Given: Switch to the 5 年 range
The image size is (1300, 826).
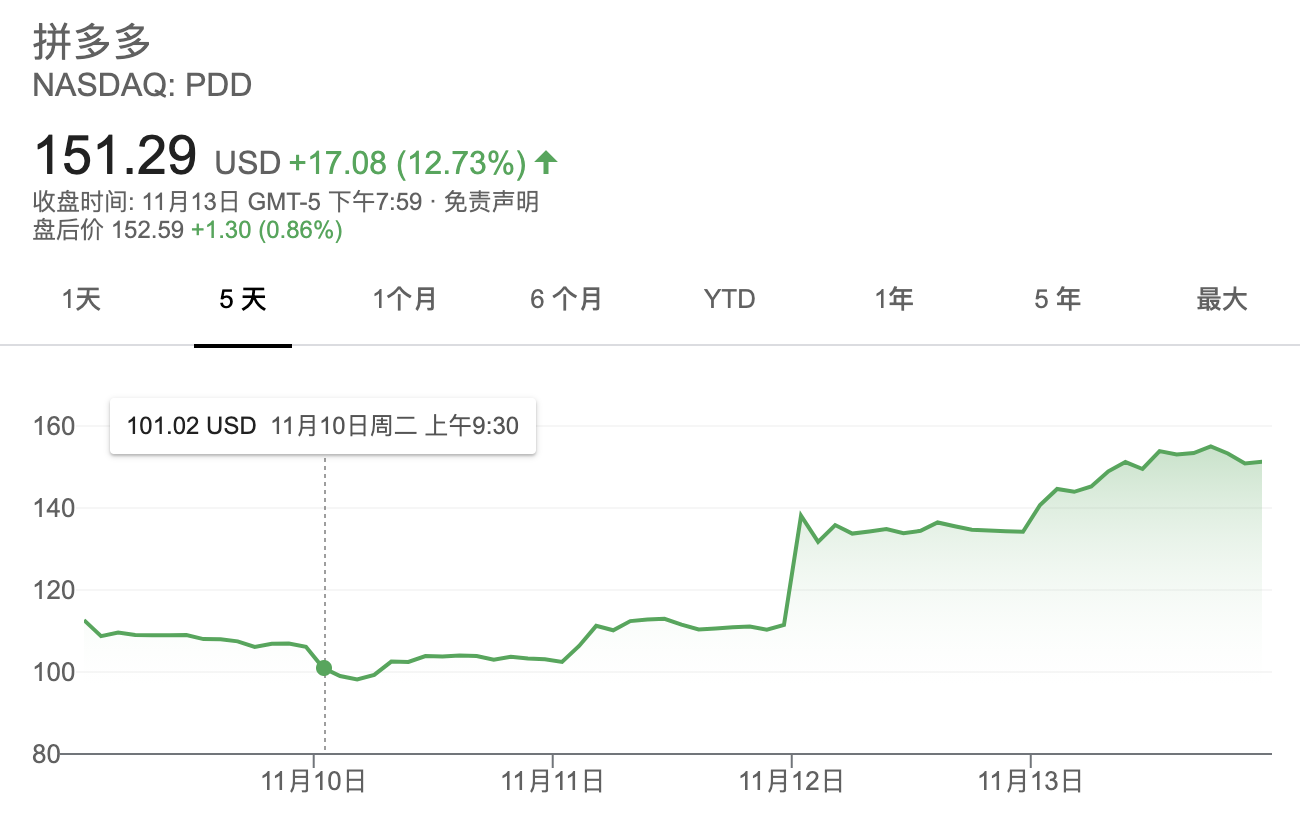Looking at the screenshot, I should point(1057,299).
